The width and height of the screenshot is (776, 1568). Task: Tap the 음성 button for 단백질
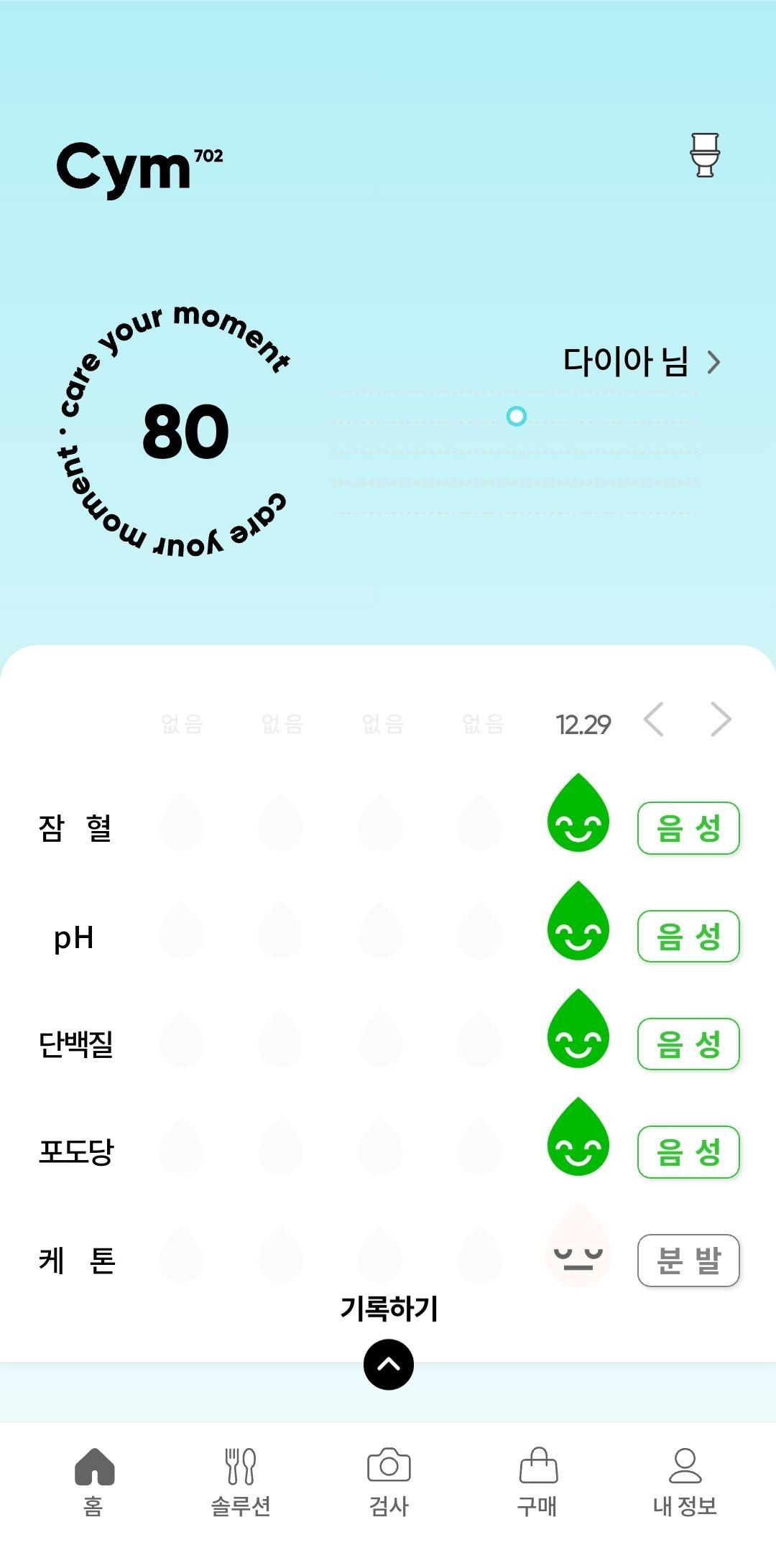688,1044
